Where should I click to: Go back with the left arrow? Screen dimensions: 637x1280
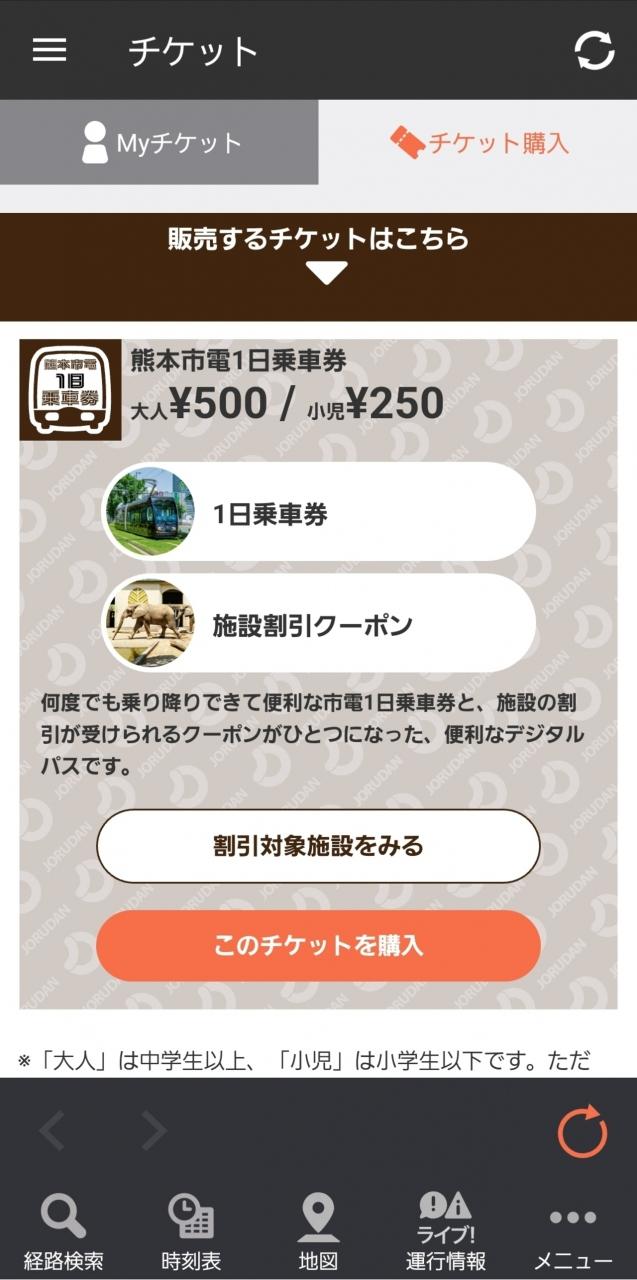pos(52,1131)
